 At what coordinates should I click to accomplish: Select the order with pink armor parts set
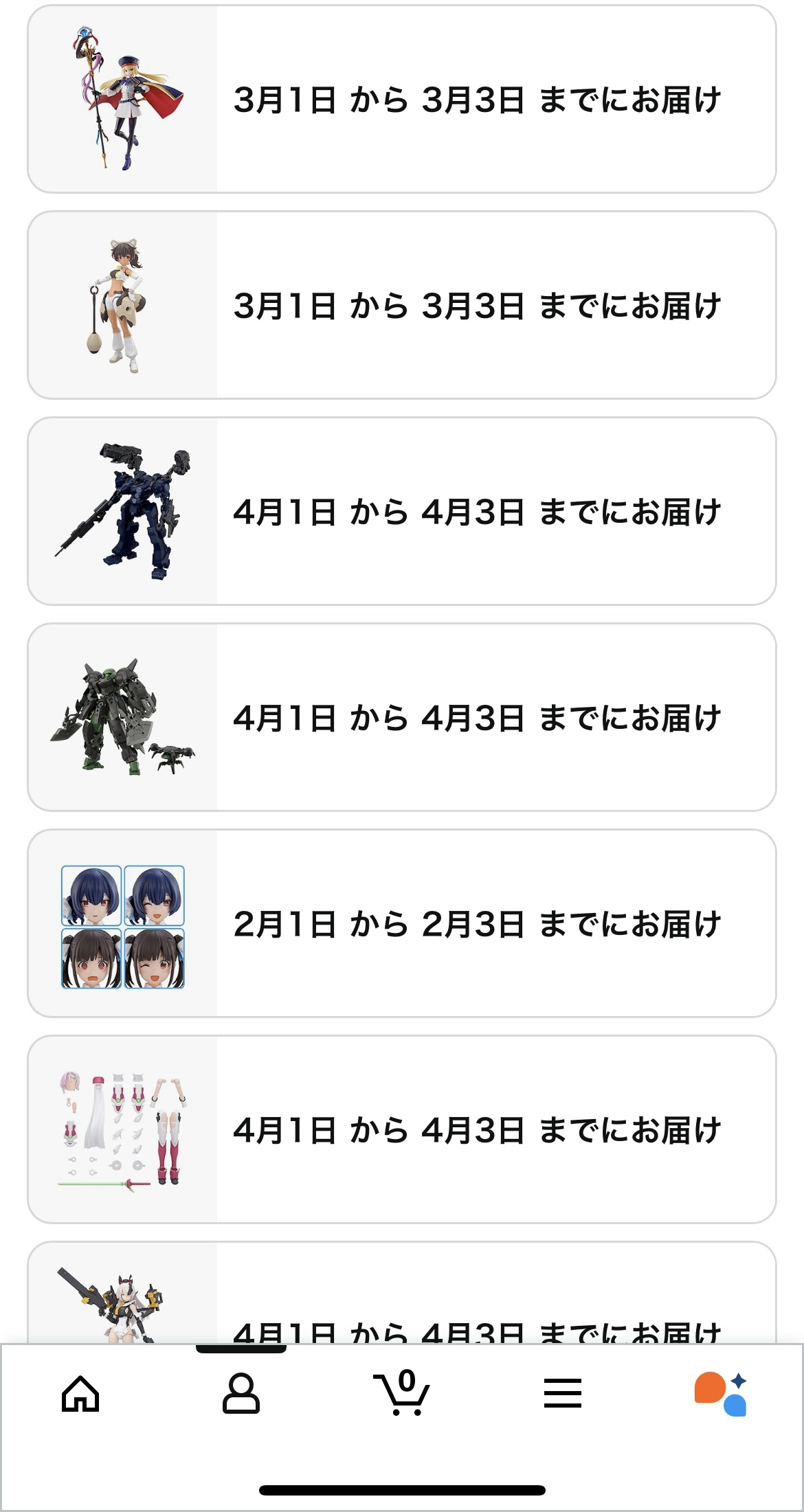402,1130
